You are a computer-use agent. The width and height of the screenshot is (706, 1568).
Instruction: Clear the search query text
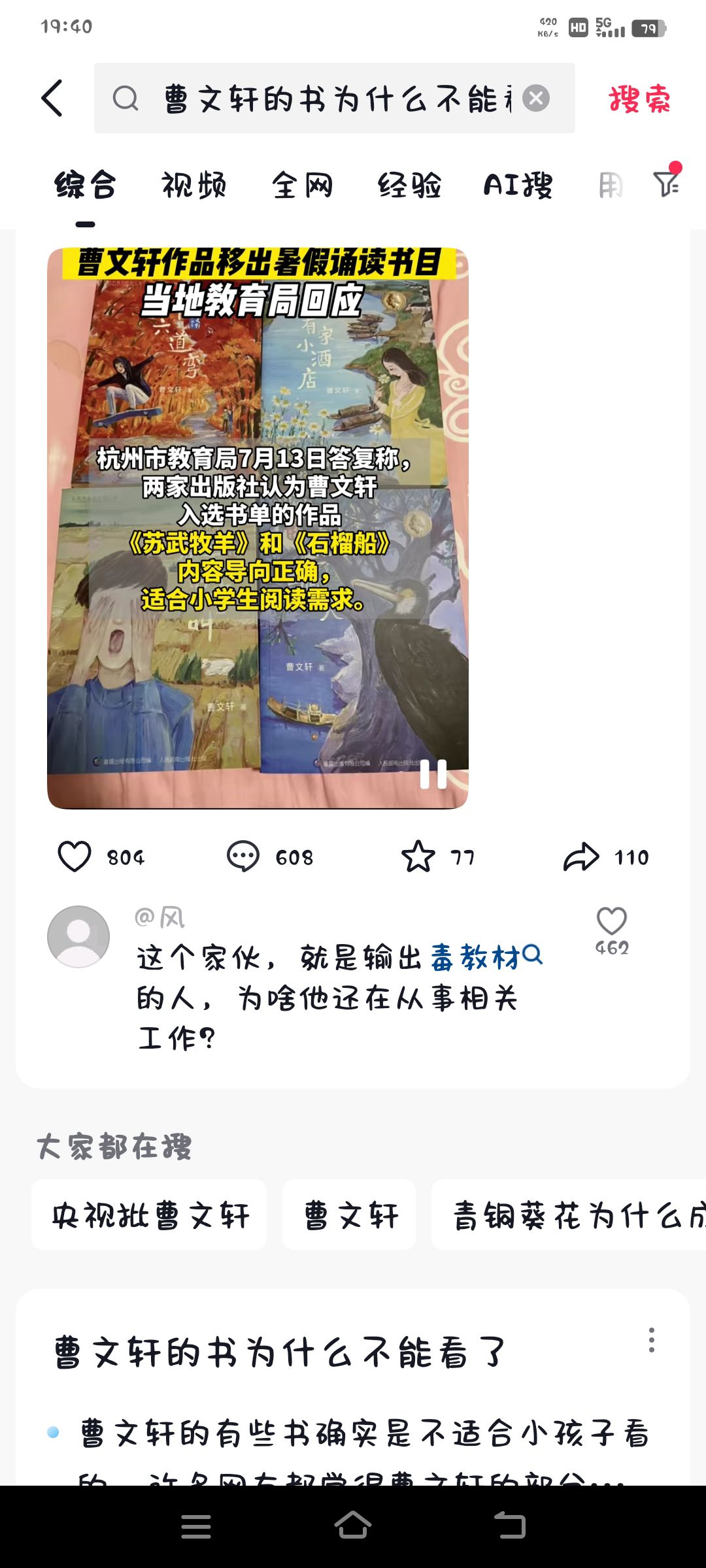point(536,99)
